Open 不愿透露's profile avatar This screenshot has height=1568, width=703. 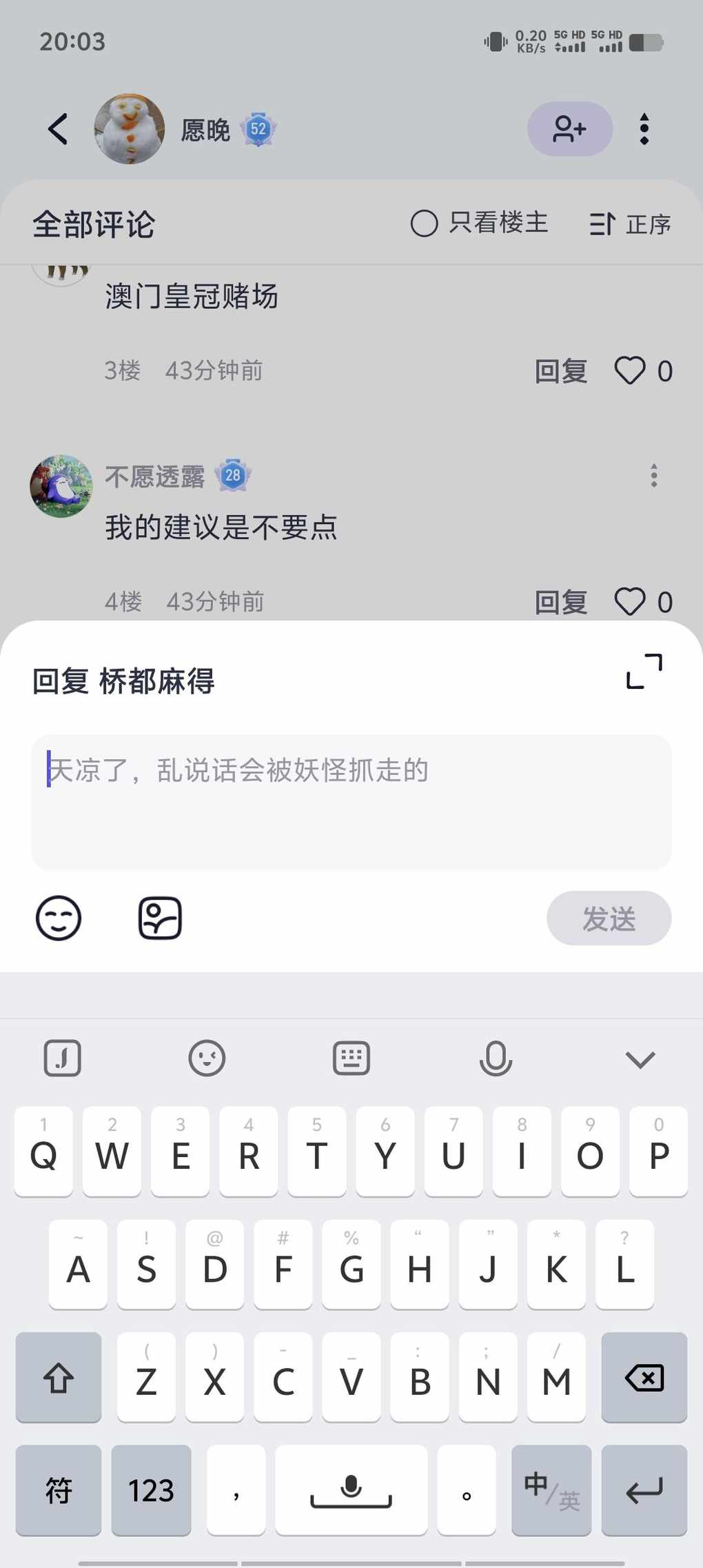(x=61, y=486)
